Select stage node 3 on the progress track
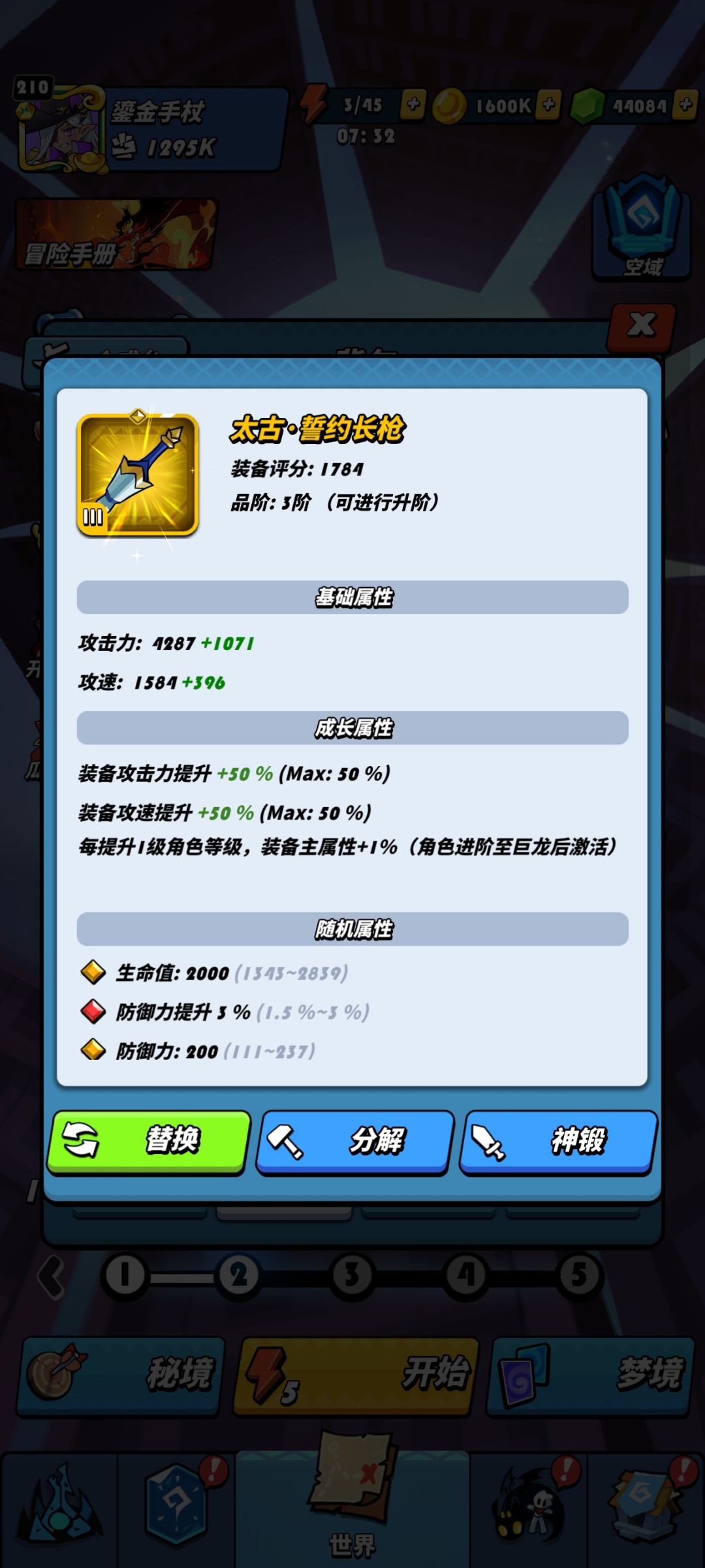705x1568 pixels. (x=352, y=1275)
